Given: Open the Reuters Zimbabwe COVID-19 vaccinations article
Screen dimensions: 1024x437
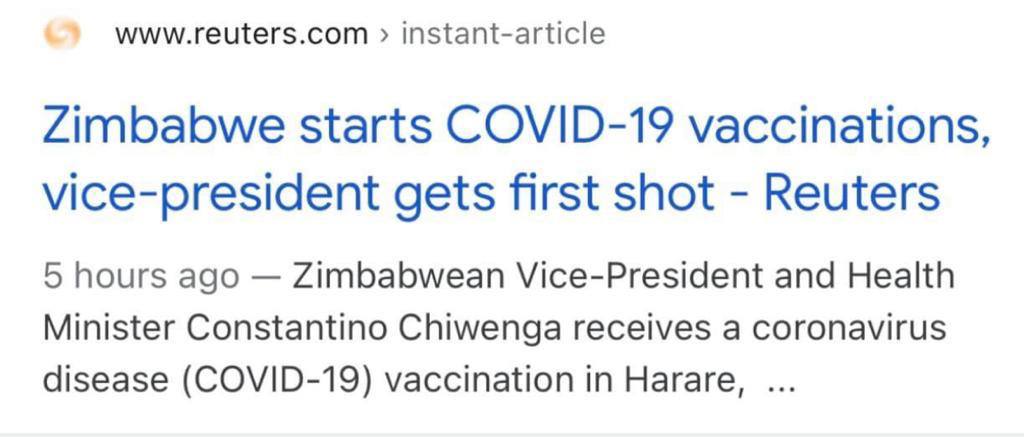Looking at the screenshot, I should click(x=490, y=160).
